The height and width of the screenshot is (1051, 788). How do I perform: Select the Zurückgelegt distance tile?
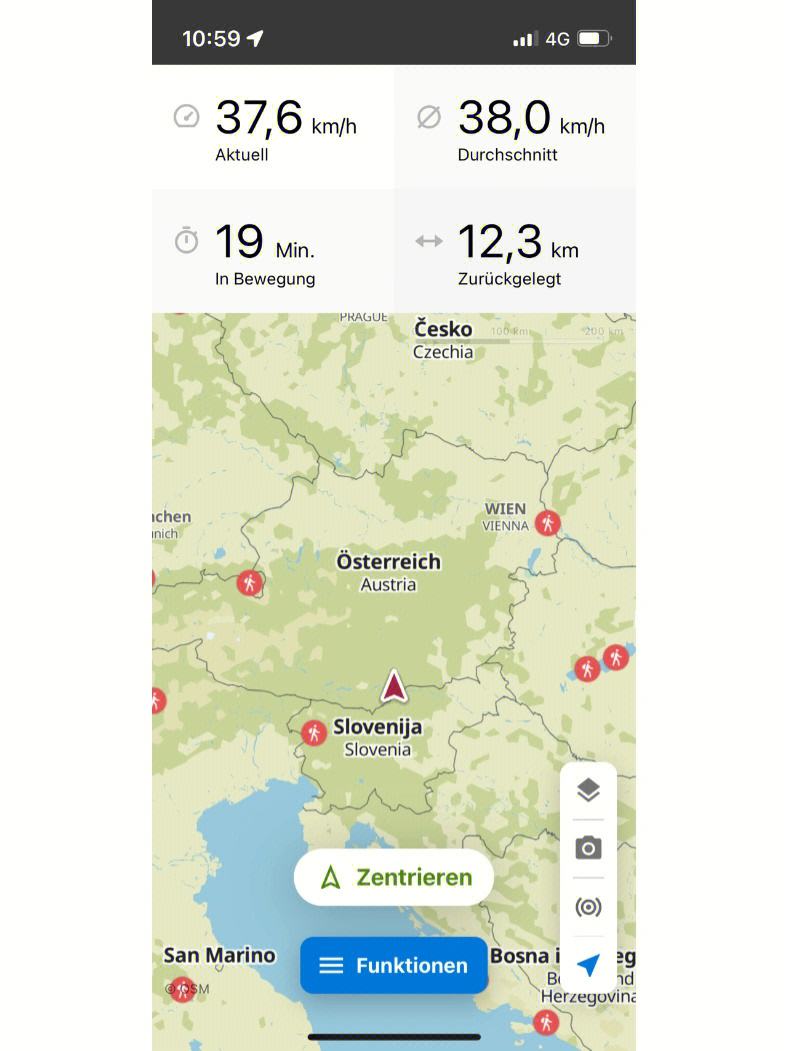(x=515, y=251)
